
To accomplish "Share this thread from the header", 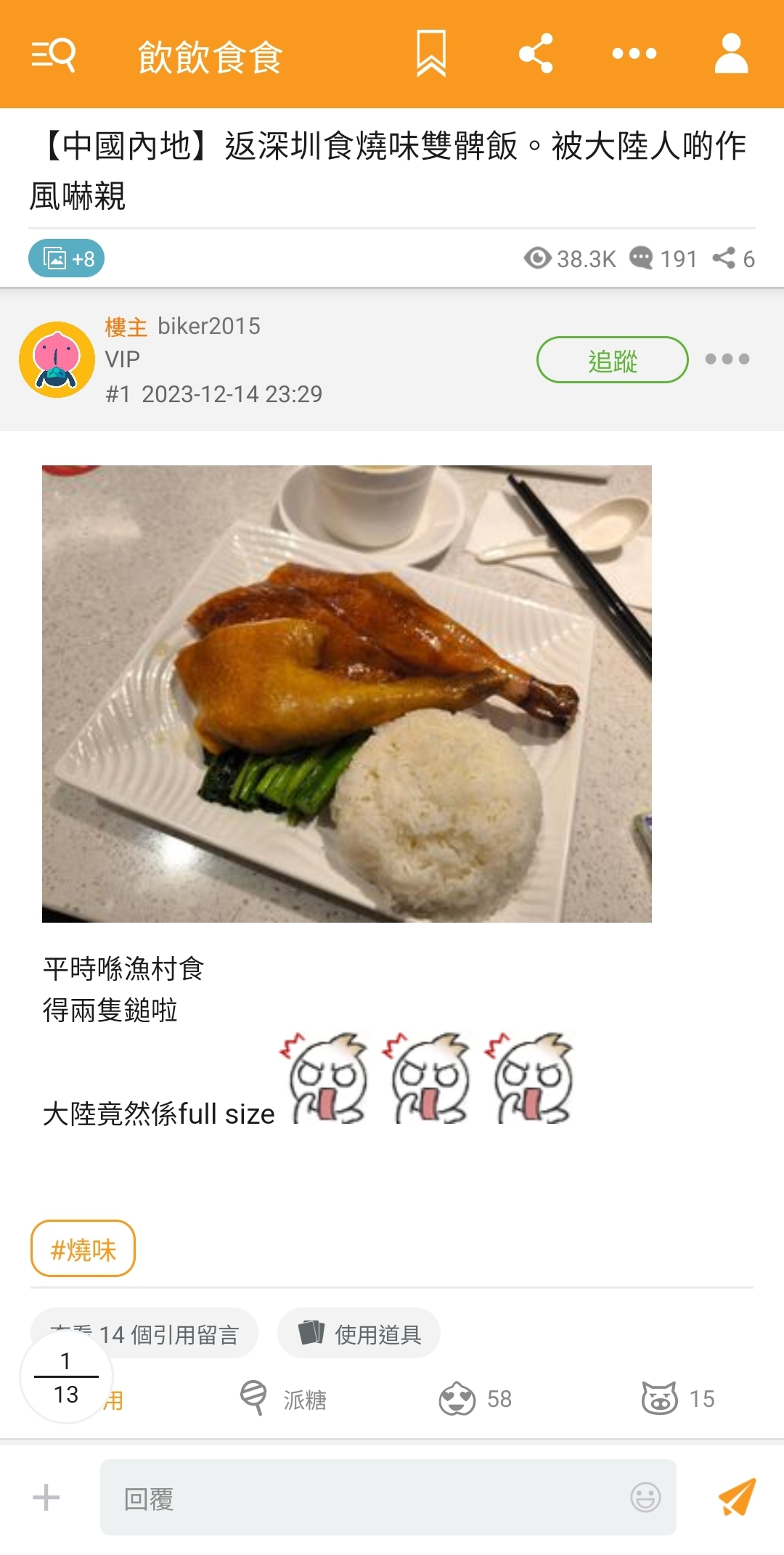I will [536, 54].
